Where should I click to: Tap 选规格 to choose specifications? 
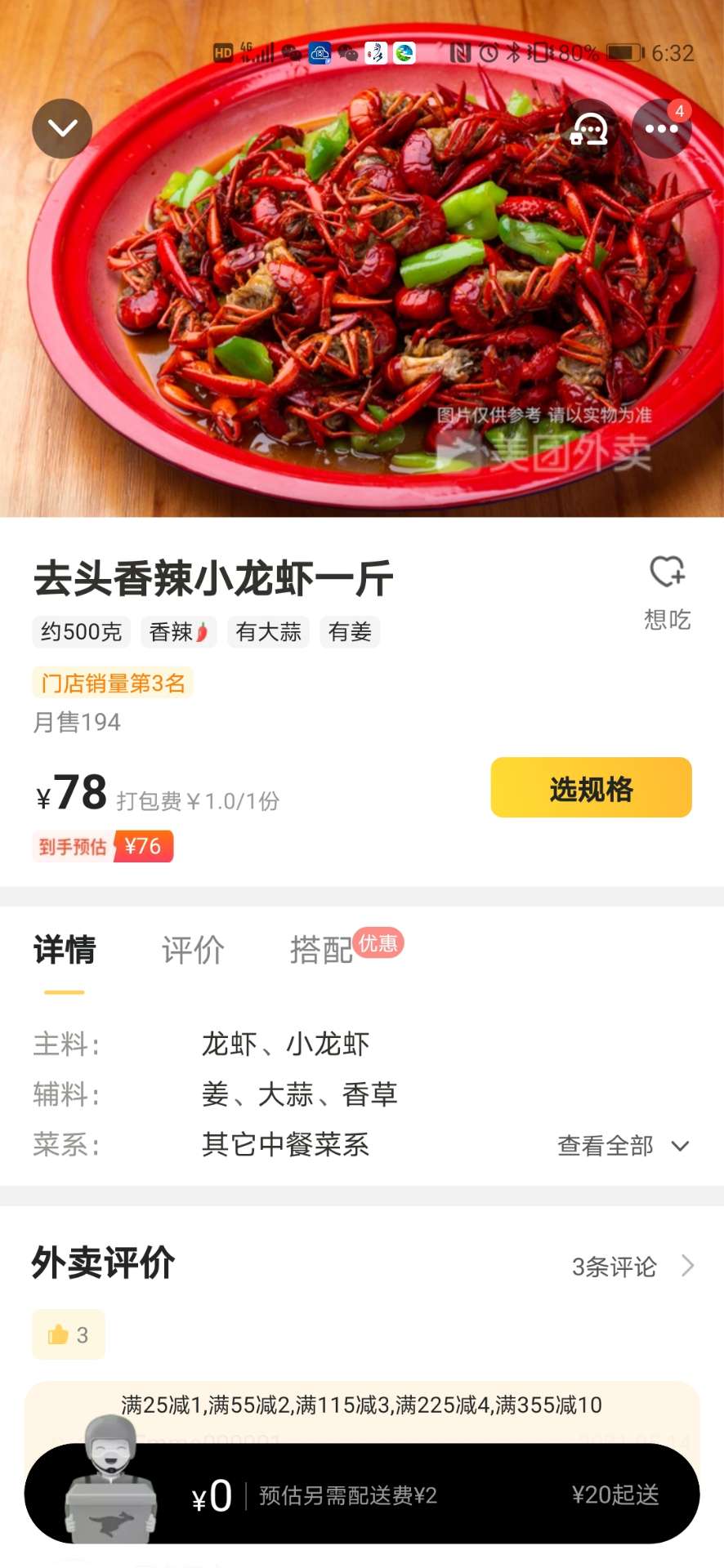click(591, 788)
